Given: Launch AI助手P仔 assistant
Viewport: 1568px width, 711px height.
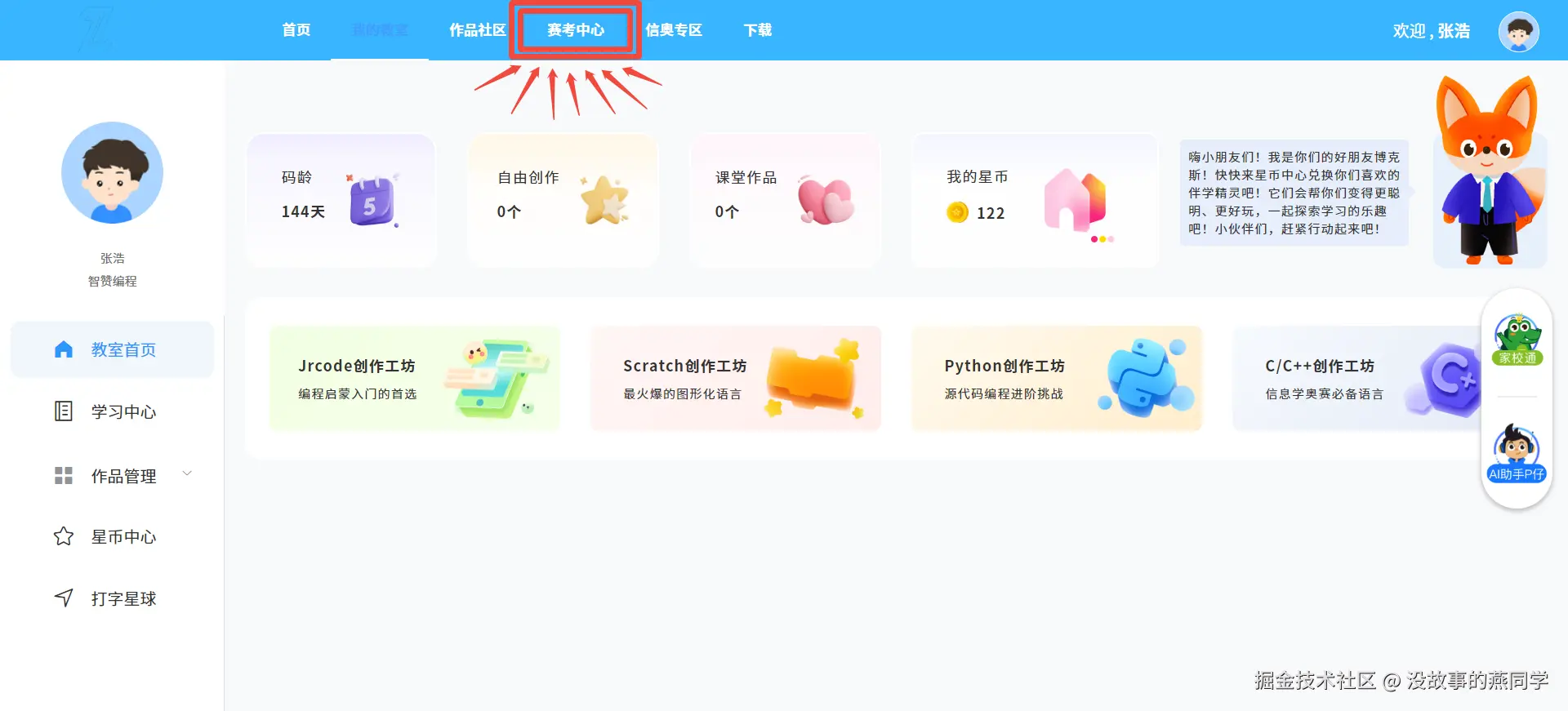Looking at the screenshot, I should tap(1517, 454).
